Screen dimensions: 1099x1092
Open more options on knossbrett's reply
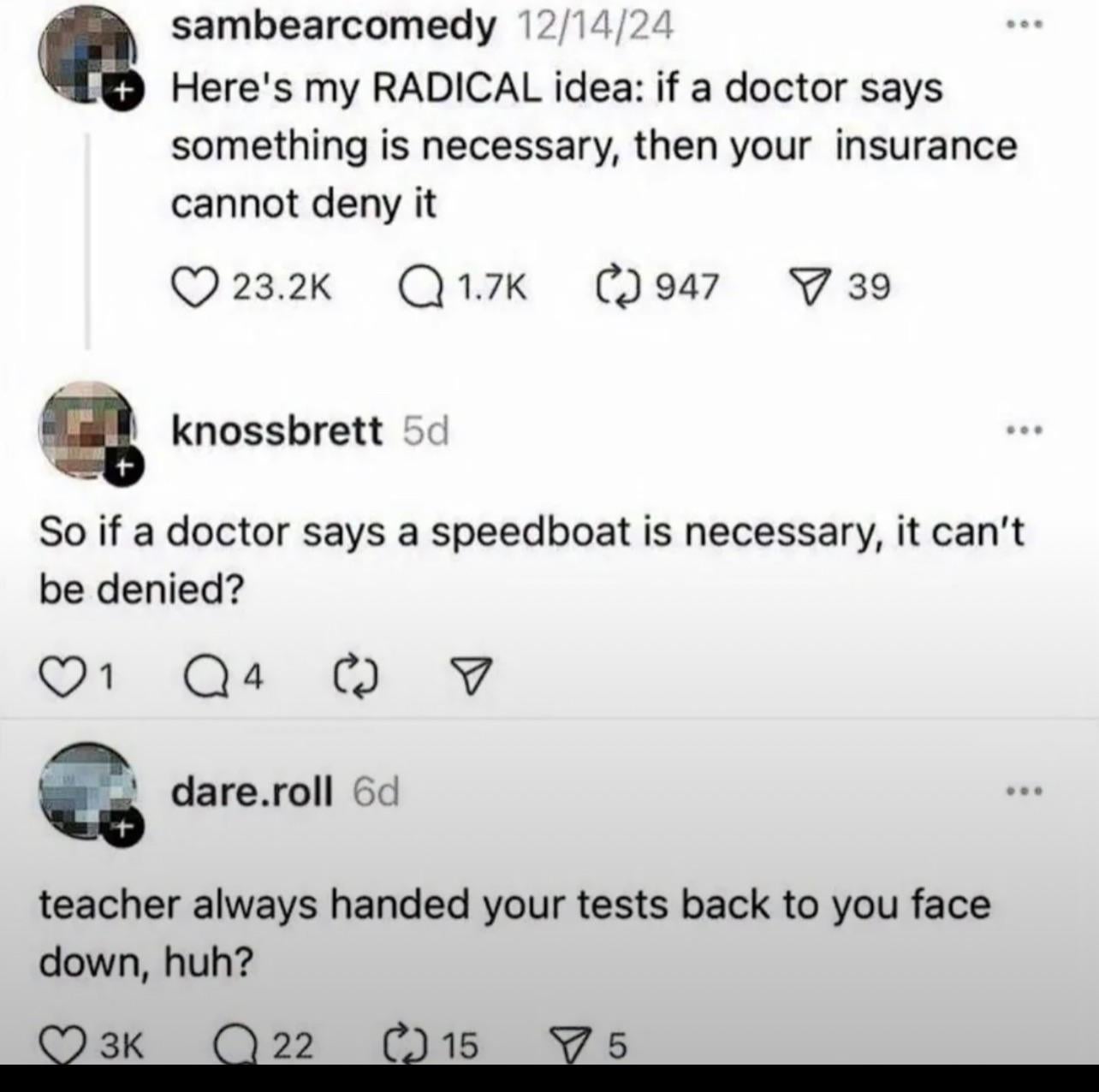(1025, 430)
